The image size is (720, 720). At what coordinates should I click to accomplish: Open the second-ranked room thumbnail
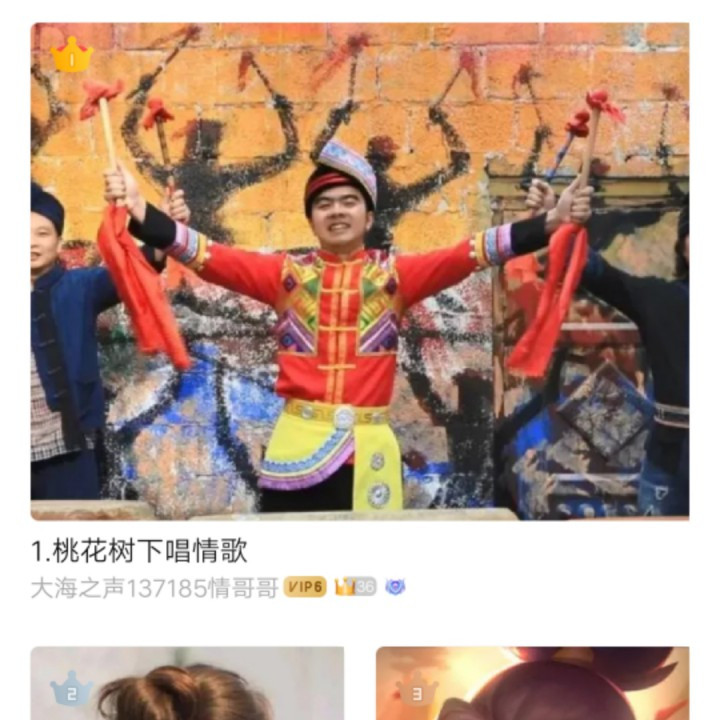pyautogui.click(x=187, y=685)
